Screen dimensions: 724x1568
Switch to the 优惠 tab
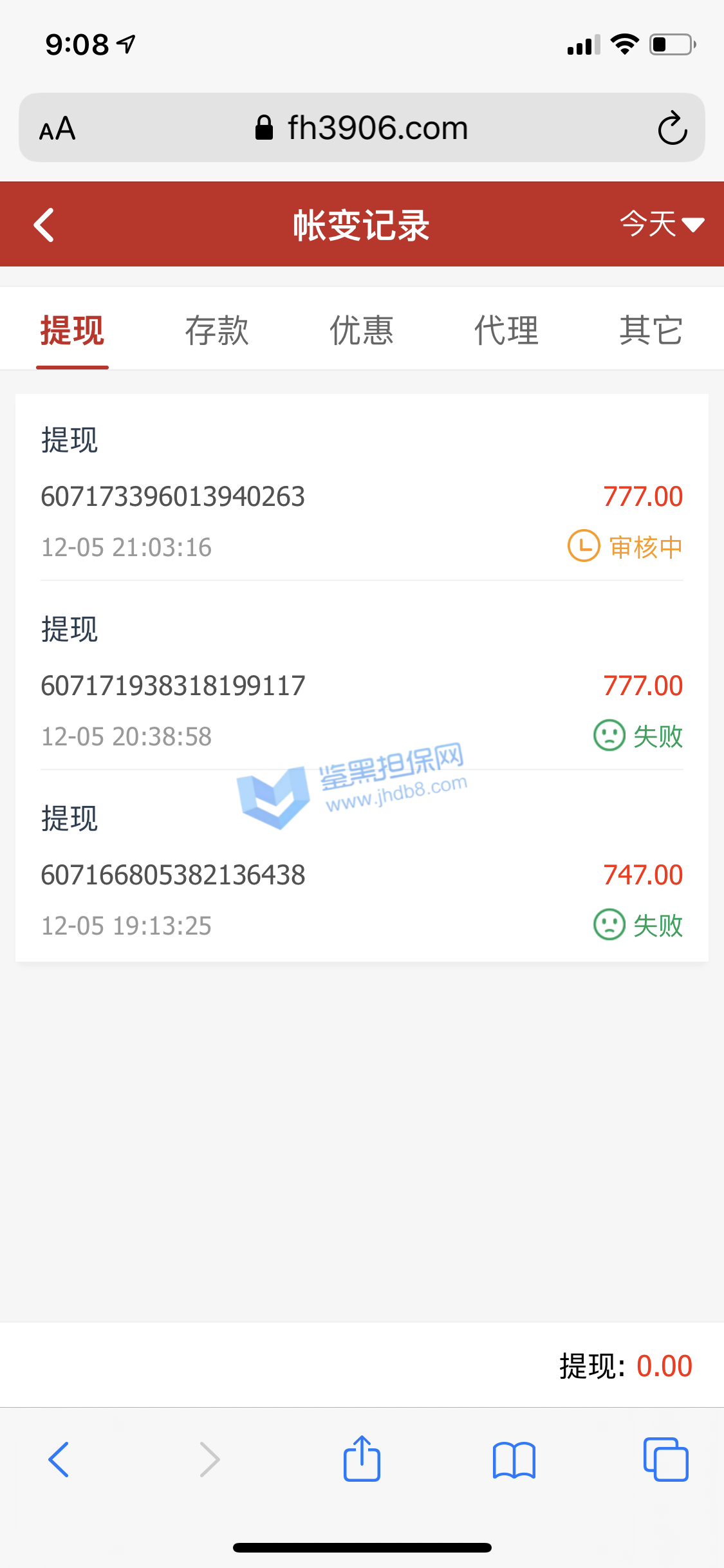click(362, 331)
